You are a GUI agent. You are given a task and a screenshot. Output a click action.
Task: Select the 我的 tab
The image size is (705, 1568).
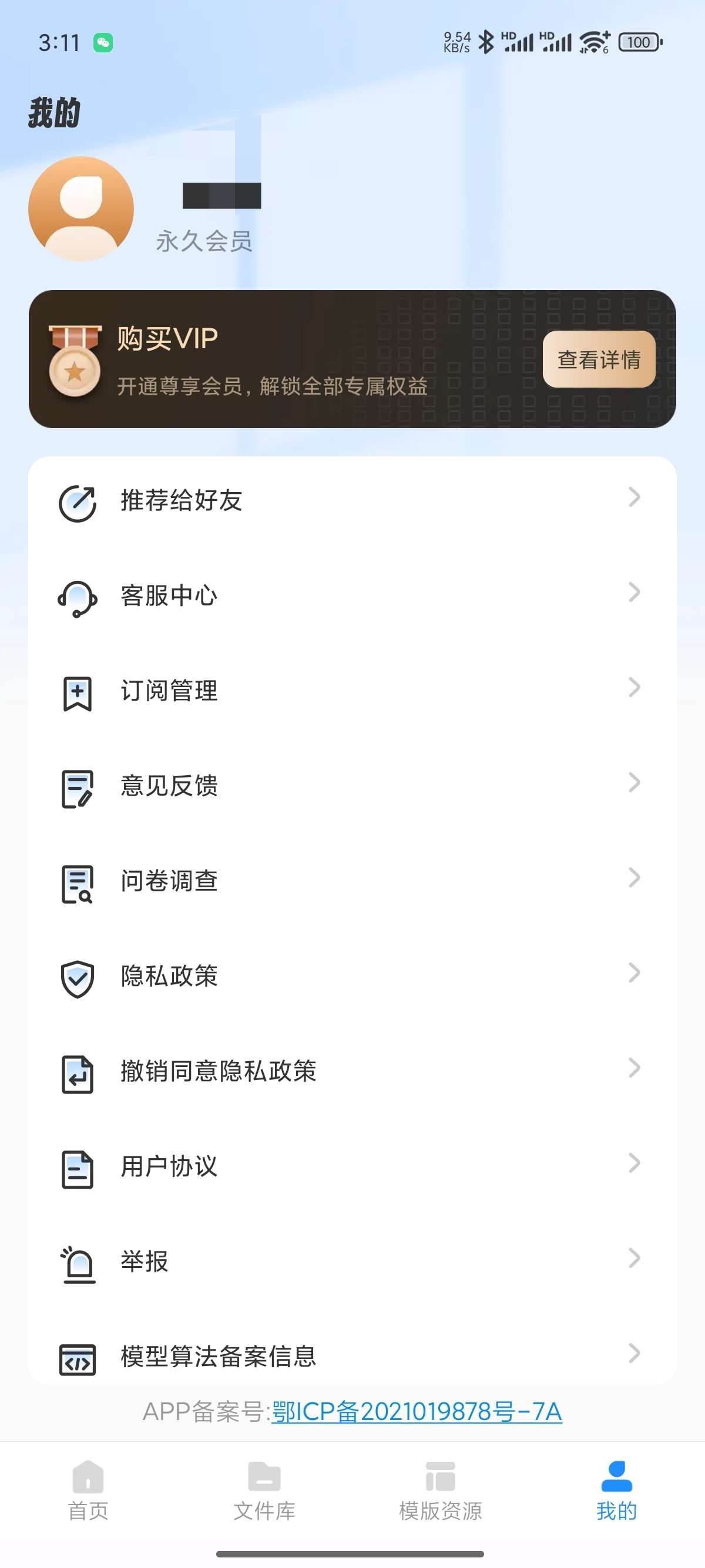[x=616, y=1491]
